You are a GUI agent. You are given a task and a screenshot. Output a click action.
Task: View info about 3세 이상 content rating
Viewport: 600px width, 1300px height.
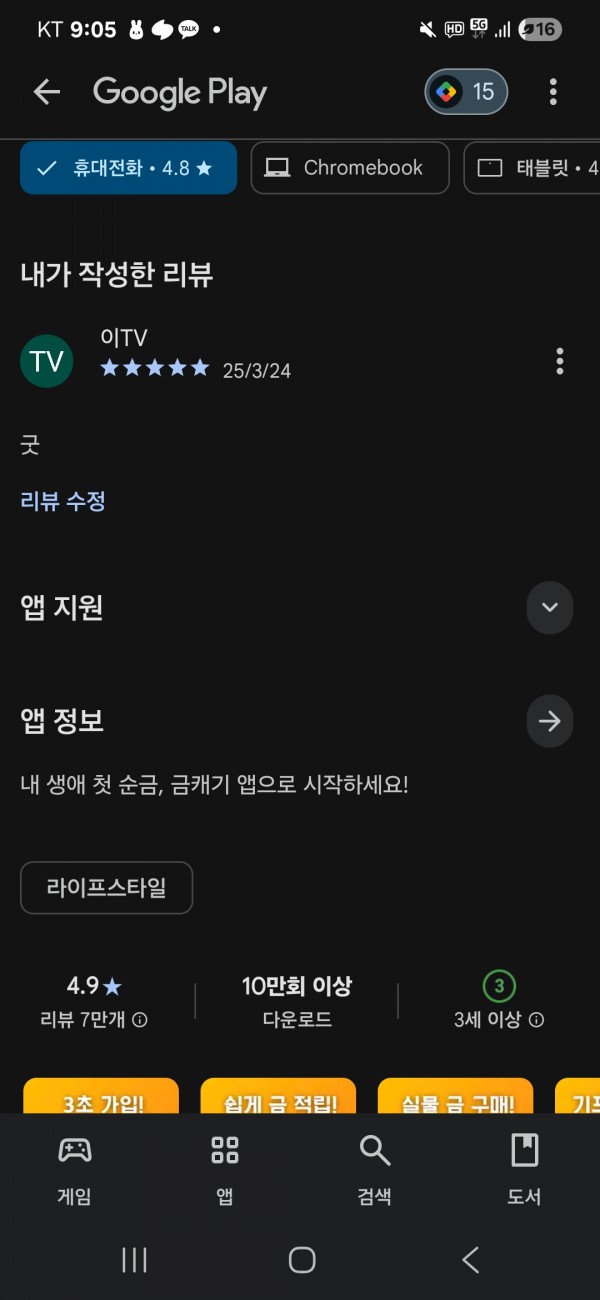[537, 1021]
